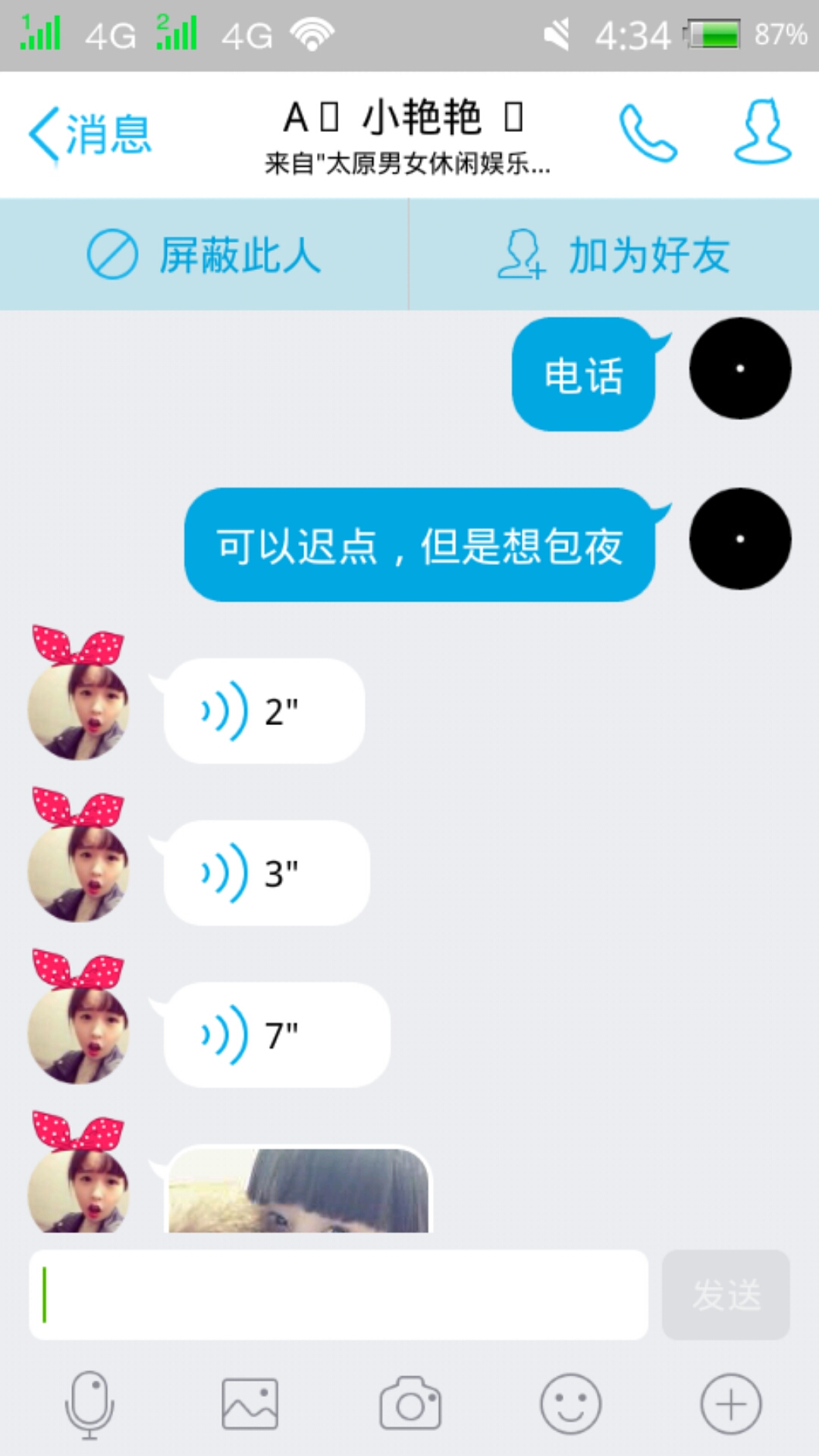
Task: Open the contact profile icon
Action: pyautogui.click(x=763, y=132)
